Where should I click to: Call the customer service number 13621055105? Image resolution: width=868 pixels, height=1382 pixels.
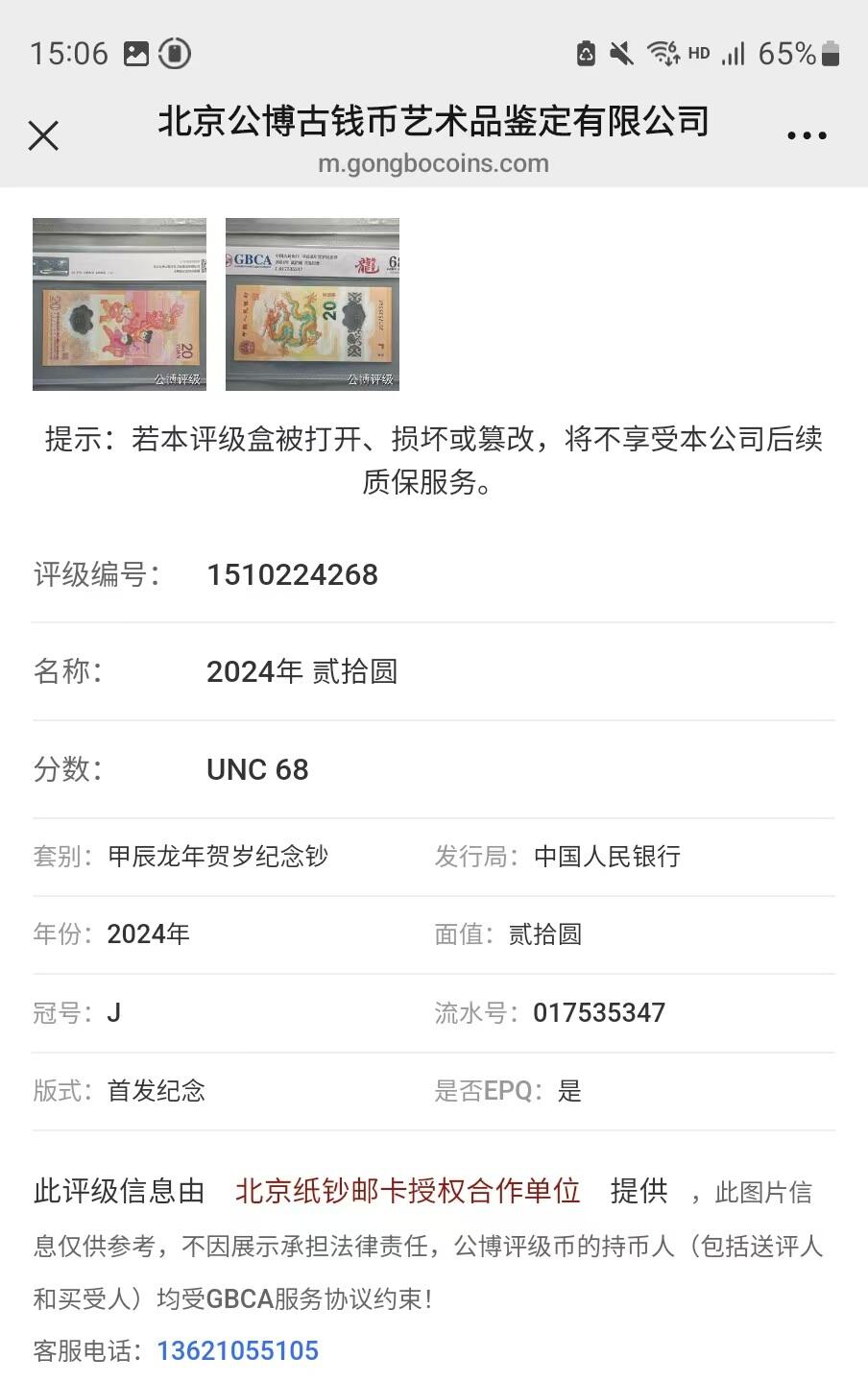[238, 1350]
